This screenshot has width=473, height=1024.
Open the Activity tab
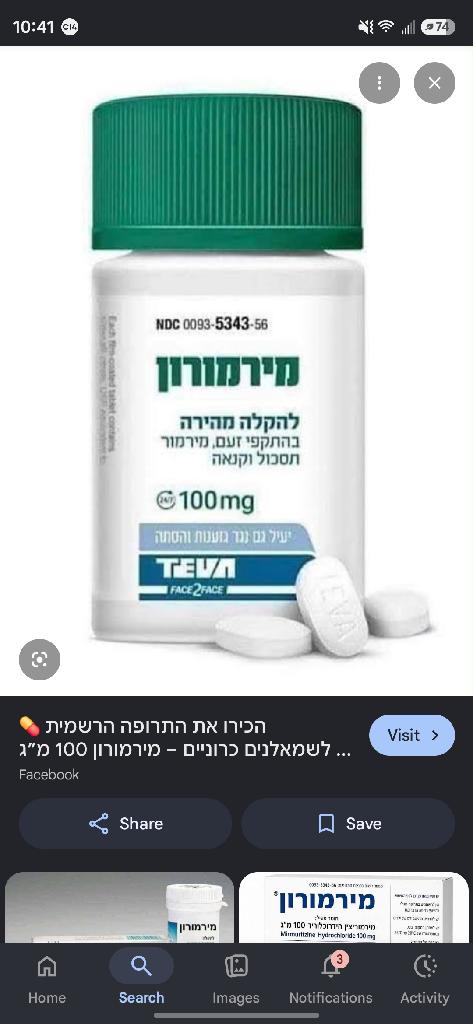[425, 978]
